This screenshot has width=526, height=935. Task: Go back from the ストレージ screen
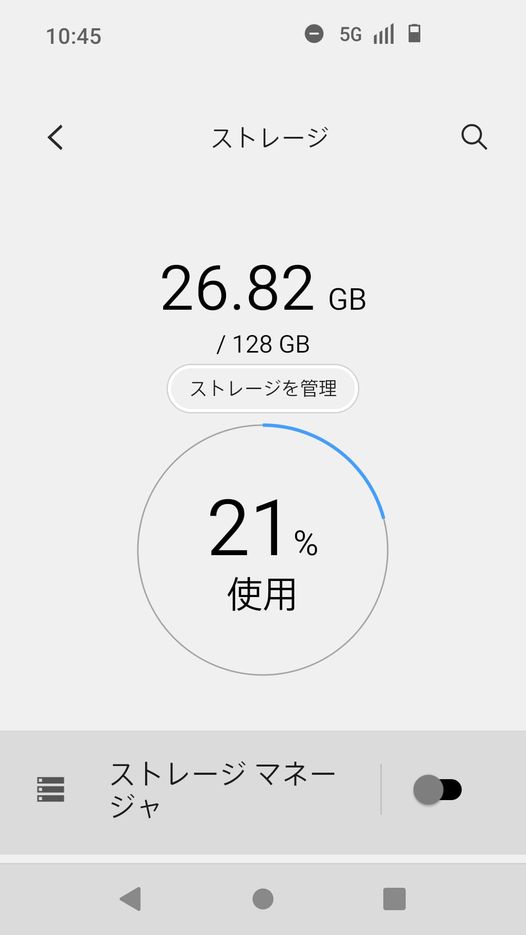pyautogui.click(x=55, y=137)
